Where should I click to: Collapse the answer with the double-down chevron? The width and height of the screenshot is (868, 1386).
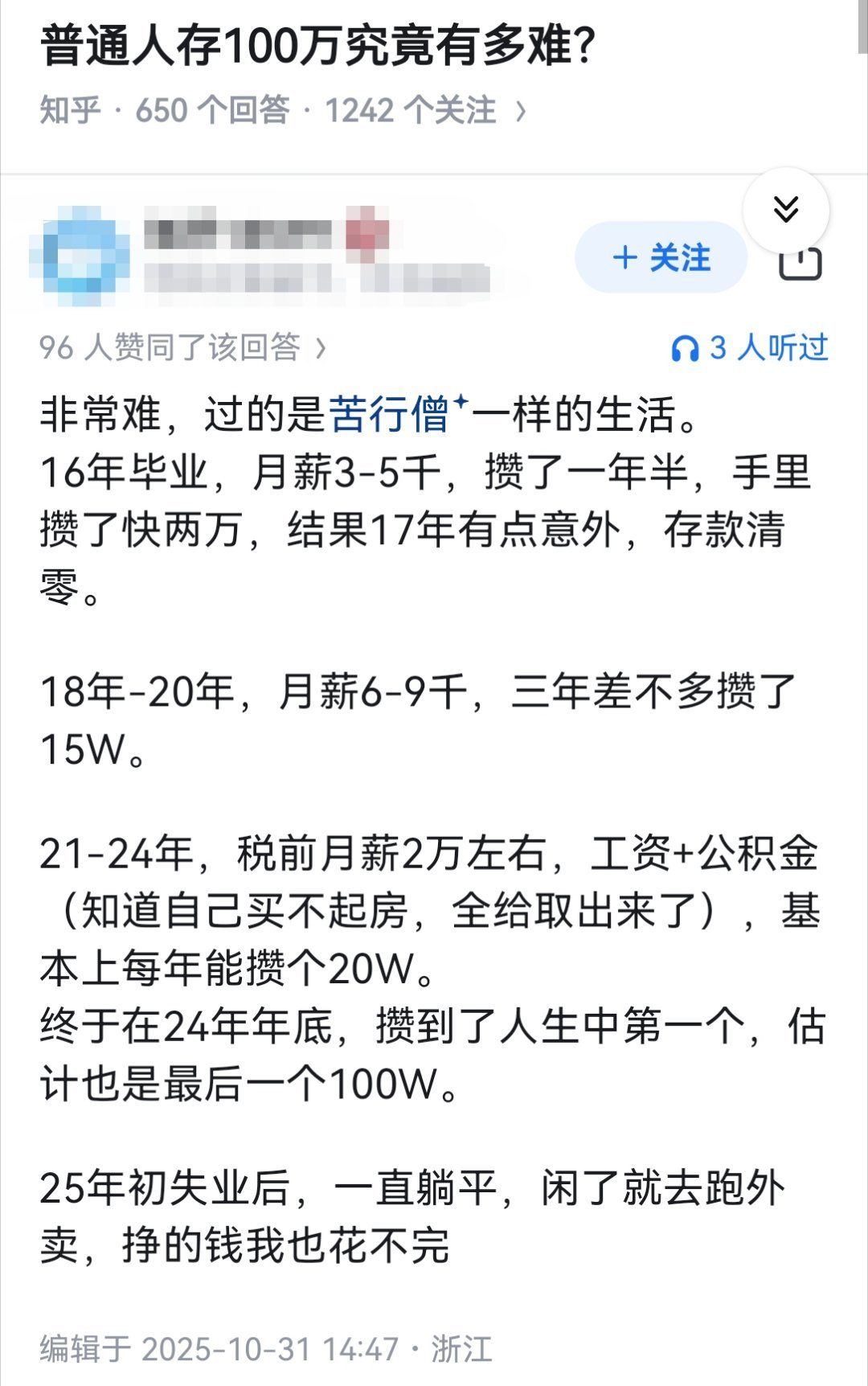click(786, 207)
